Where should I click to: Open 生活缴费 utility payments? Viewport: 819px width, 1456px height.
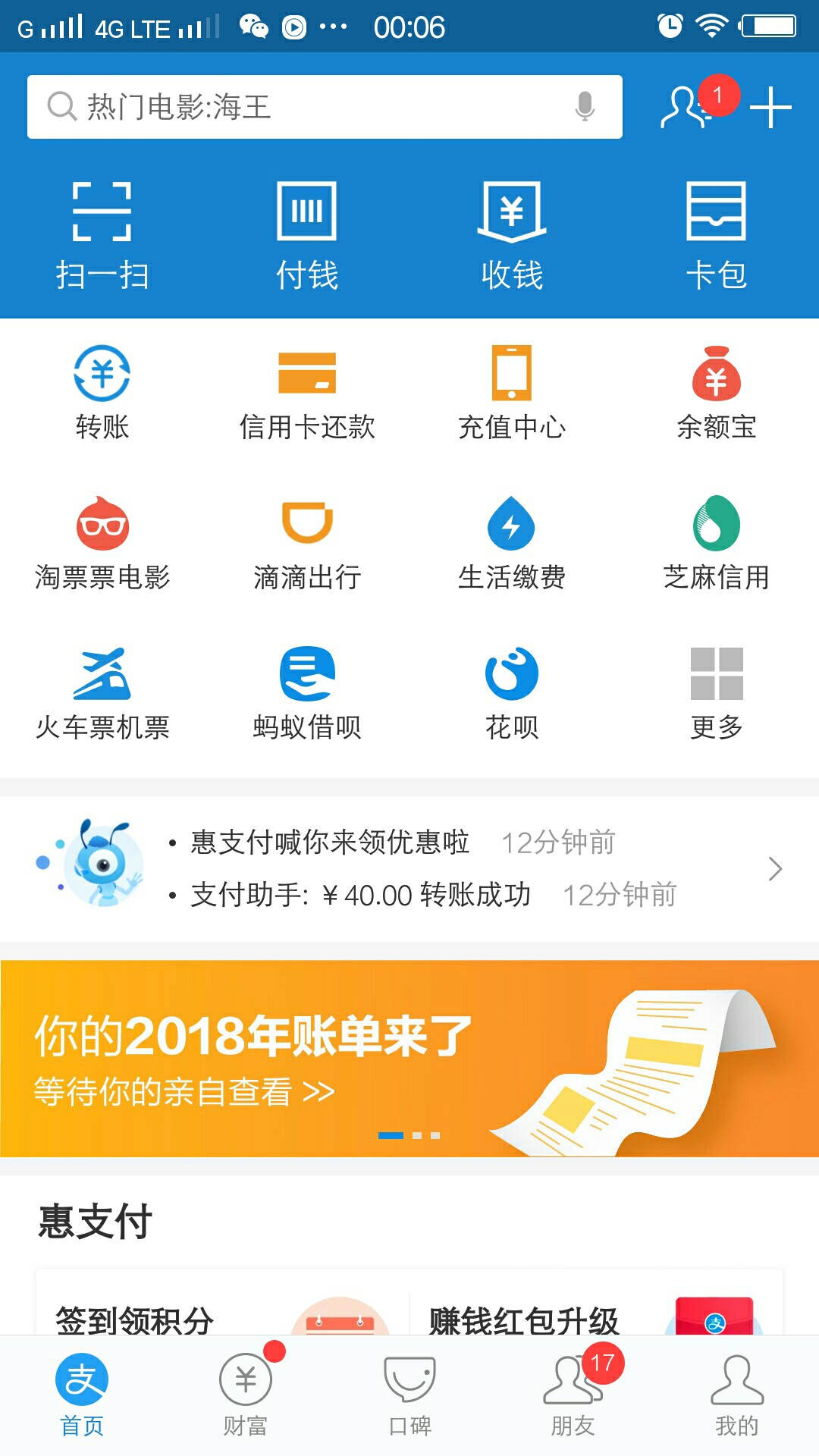pos(512,543)
